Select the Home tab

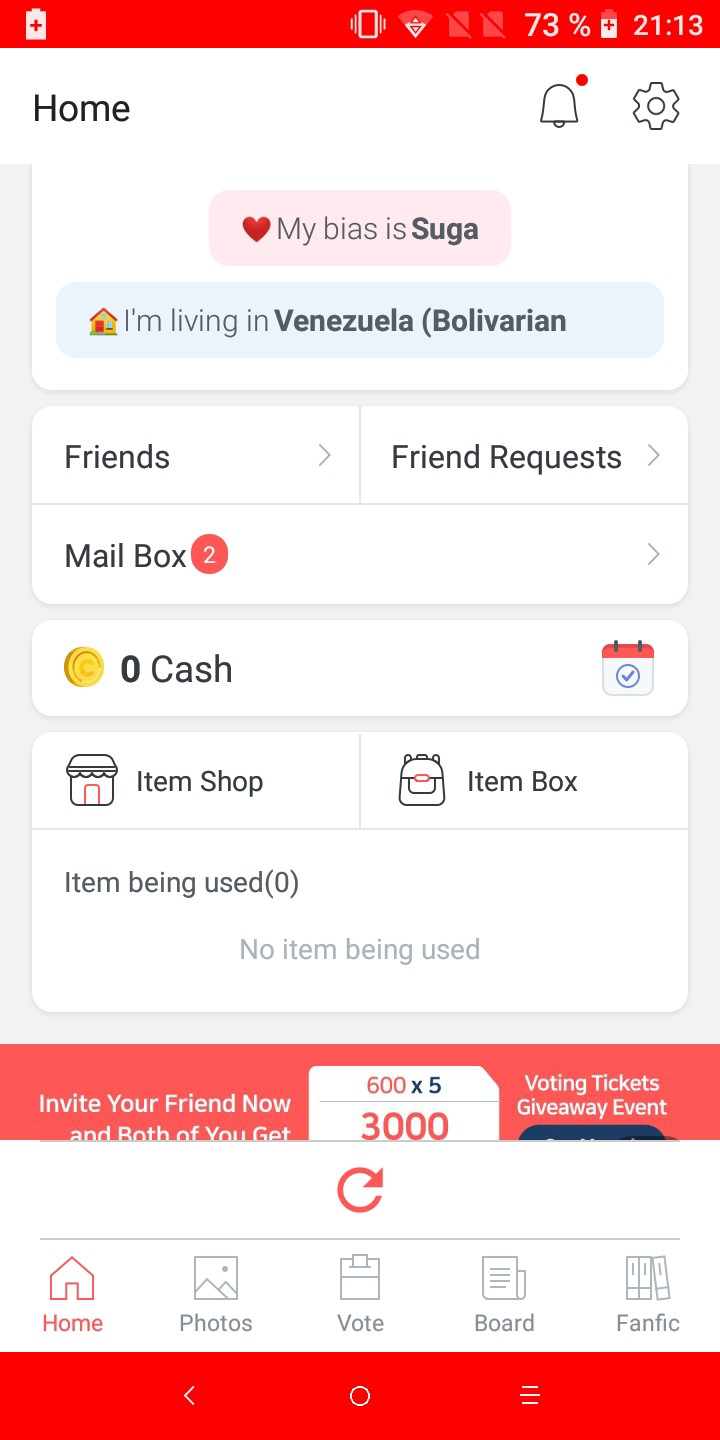(x=72, y=1296)
